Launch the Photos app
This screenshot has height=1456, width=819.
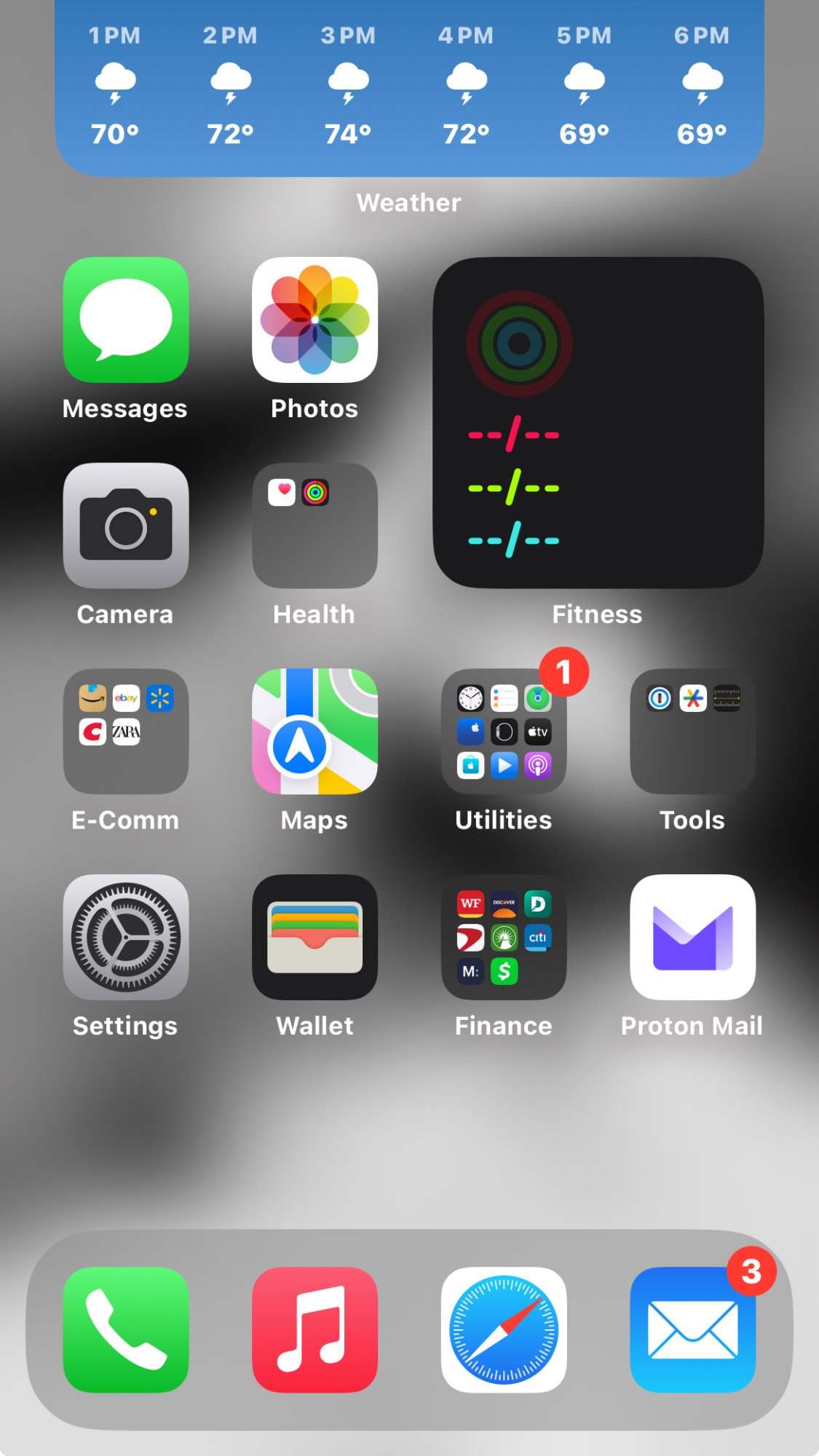coord(314,320)
